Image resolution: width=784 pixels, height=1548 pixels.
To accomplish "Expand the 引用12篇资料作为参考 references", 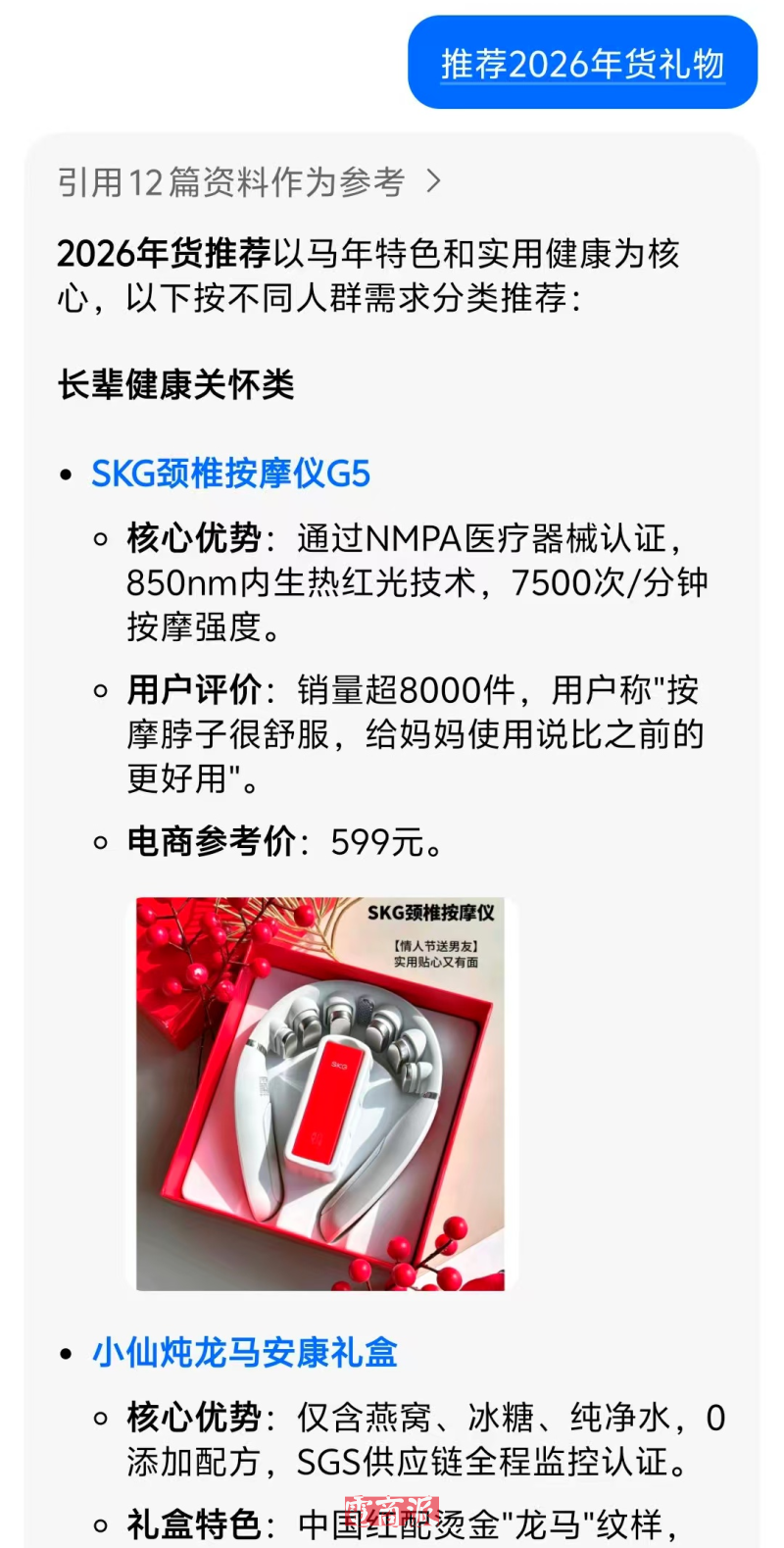I will point(249,182).
